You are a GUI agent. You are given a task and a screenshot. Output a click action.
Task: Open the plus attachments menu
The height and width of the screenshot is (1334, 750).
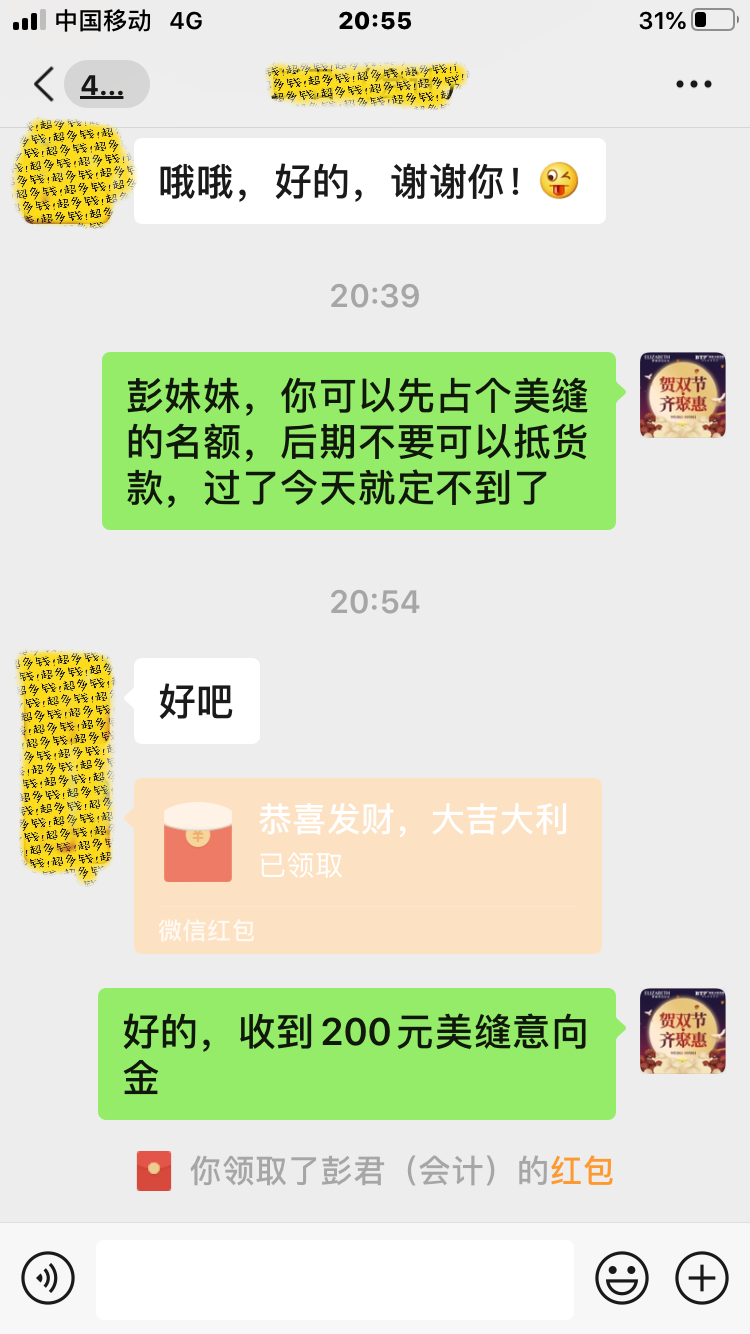[x=702, y=1278]
